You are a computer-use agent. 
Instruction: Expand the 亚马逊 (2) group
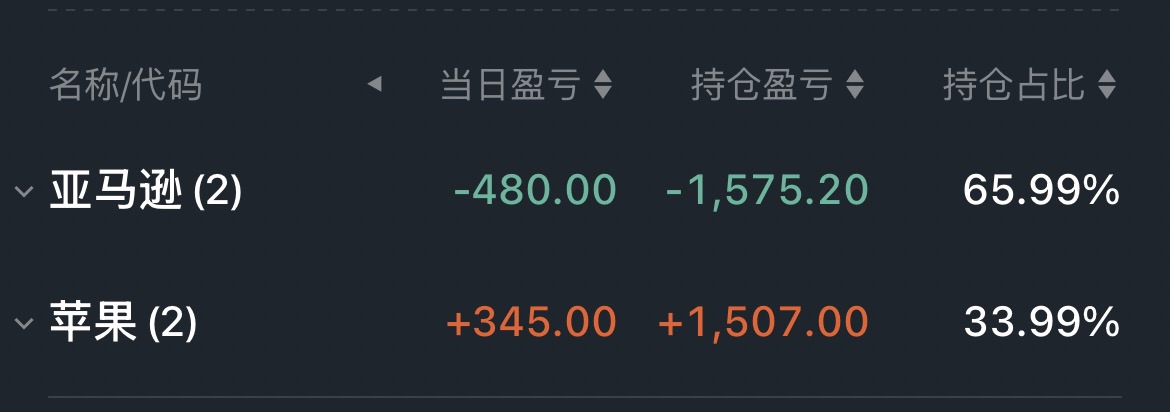tap(25, 190)
